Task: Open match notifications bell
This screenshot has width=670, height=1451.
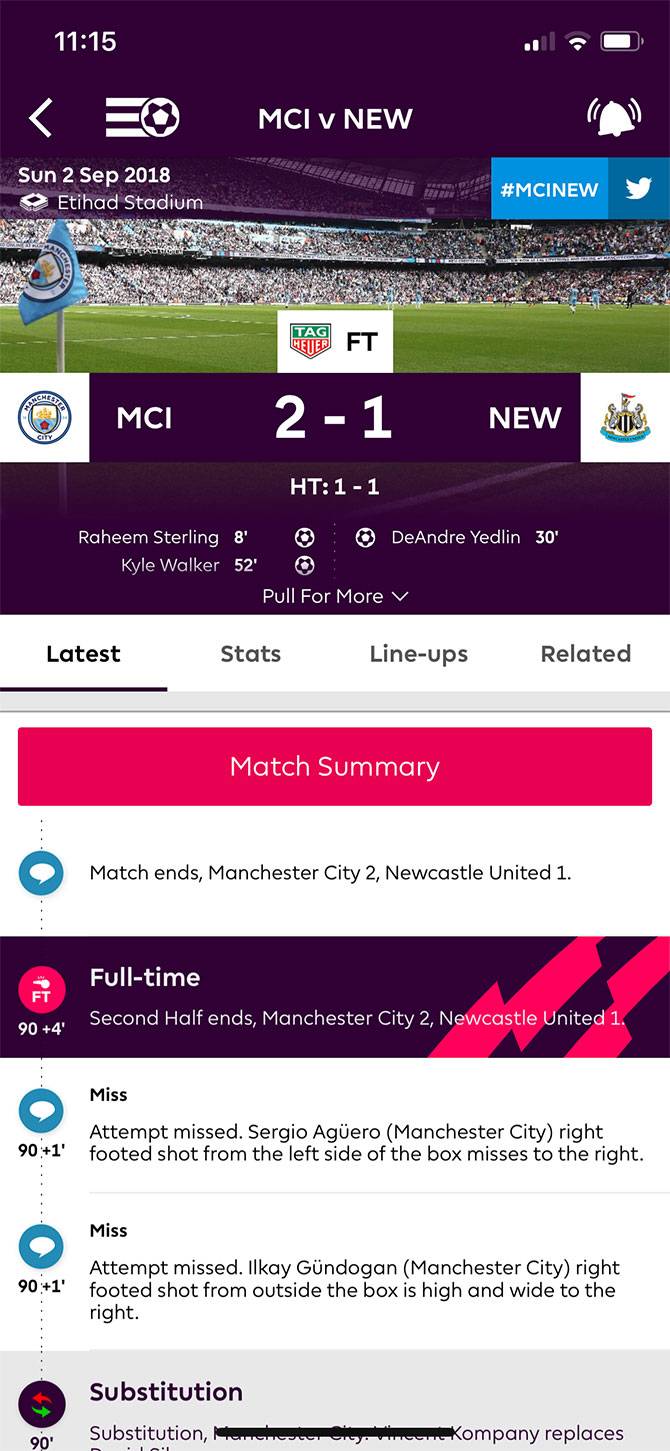Action: (x=614, y=118)
